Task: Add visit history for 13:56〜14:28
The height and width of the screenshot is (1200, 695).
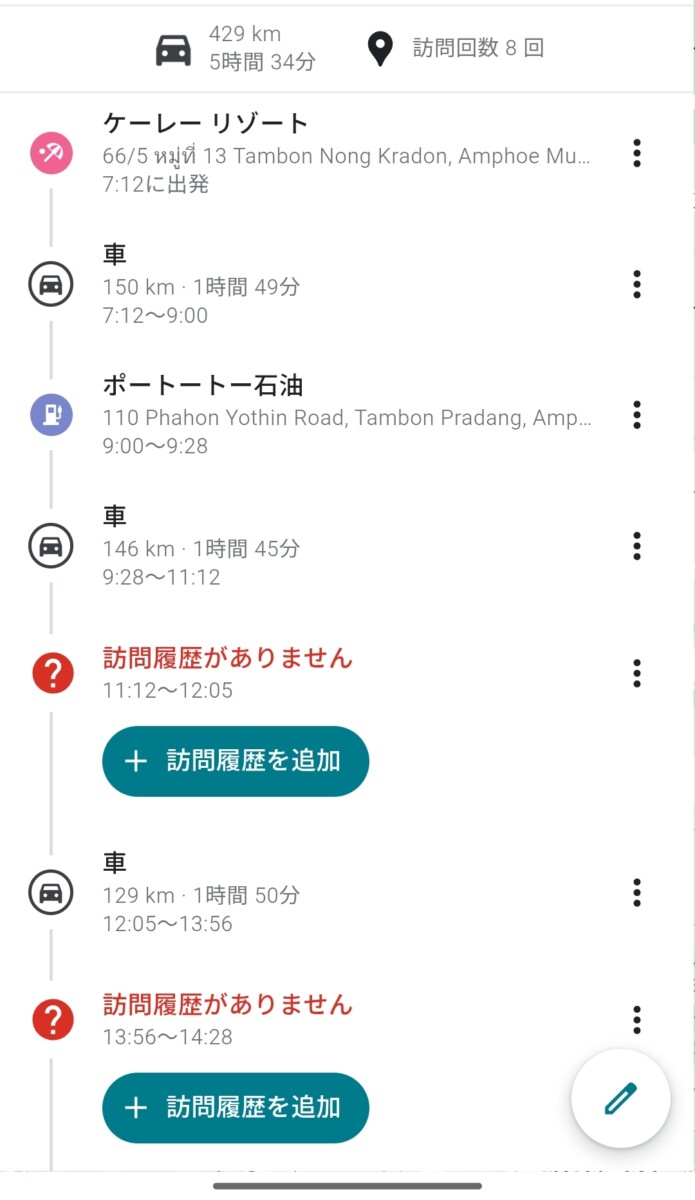Action: pos(236,1108)
